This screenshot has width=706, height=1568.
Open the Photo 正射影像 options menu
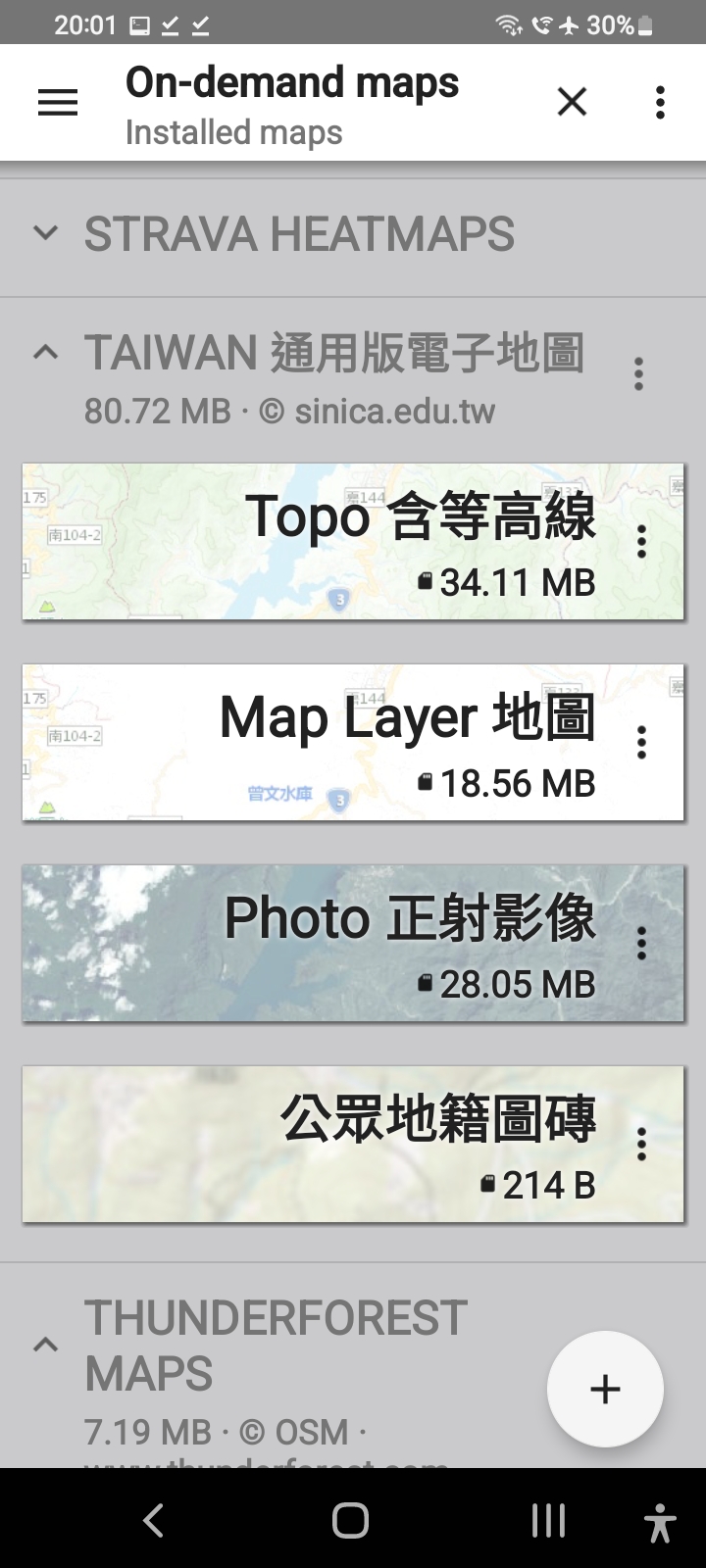click(641, 943)
